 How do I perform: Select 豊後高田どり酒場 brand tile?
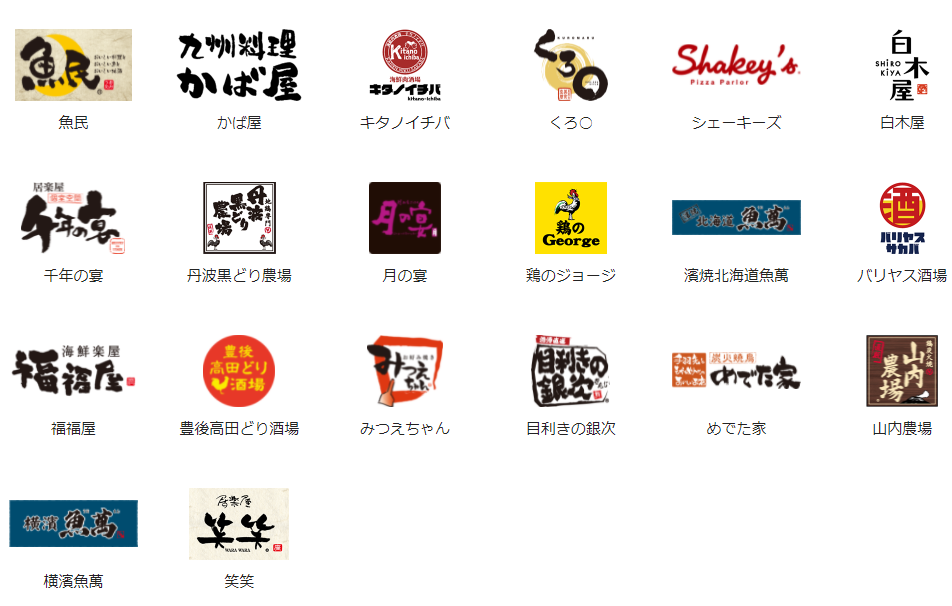point(238,371)
